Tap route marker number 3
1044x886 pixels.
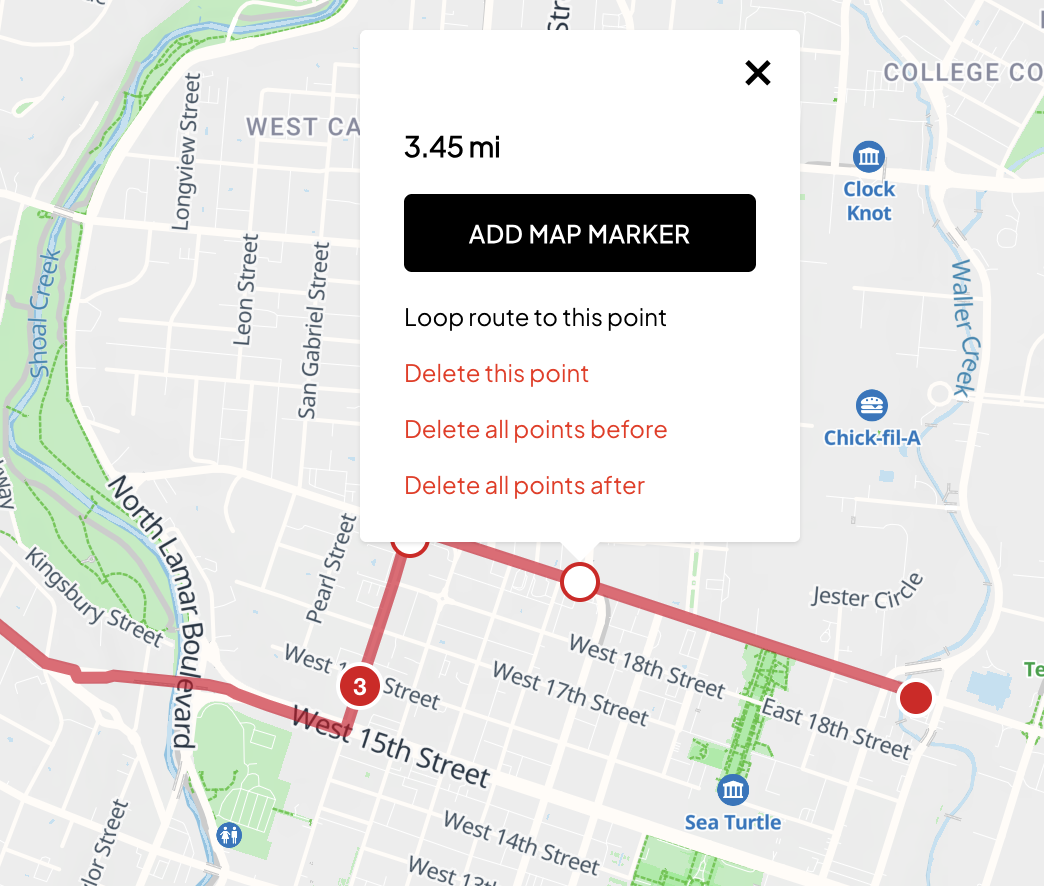[360, 687]
